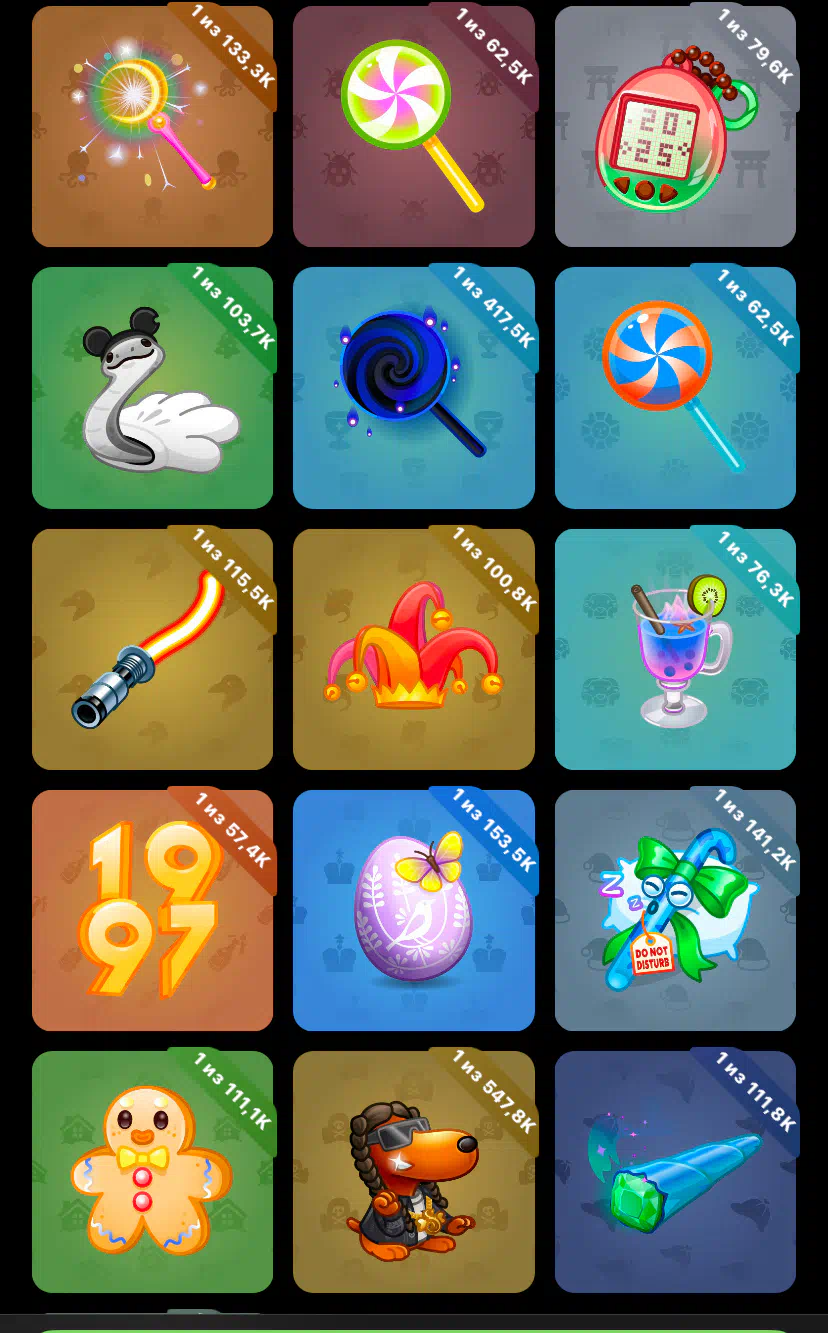Open the gingerbread man gift
The width and height of the screenshot is (828, 1333).
click(152, 1172)
